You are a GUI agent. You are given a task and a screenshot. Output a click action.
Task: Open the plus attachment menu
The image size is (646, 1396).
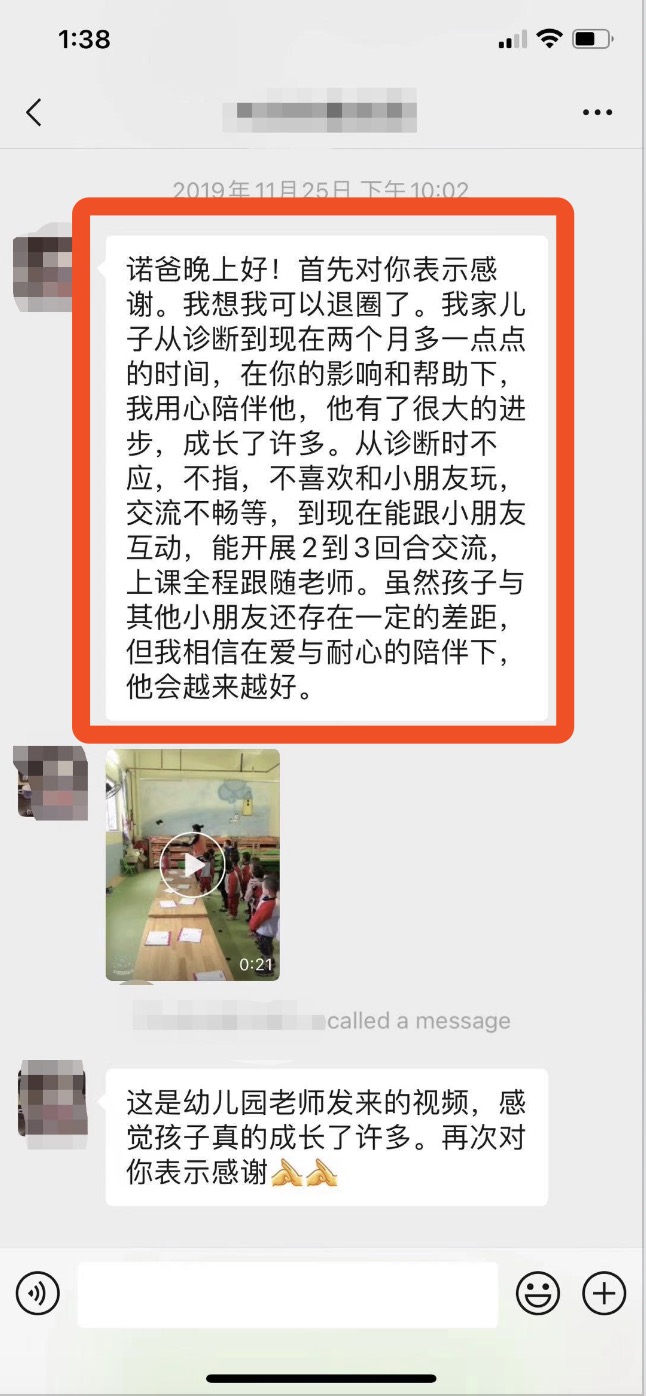[604, 1294]
